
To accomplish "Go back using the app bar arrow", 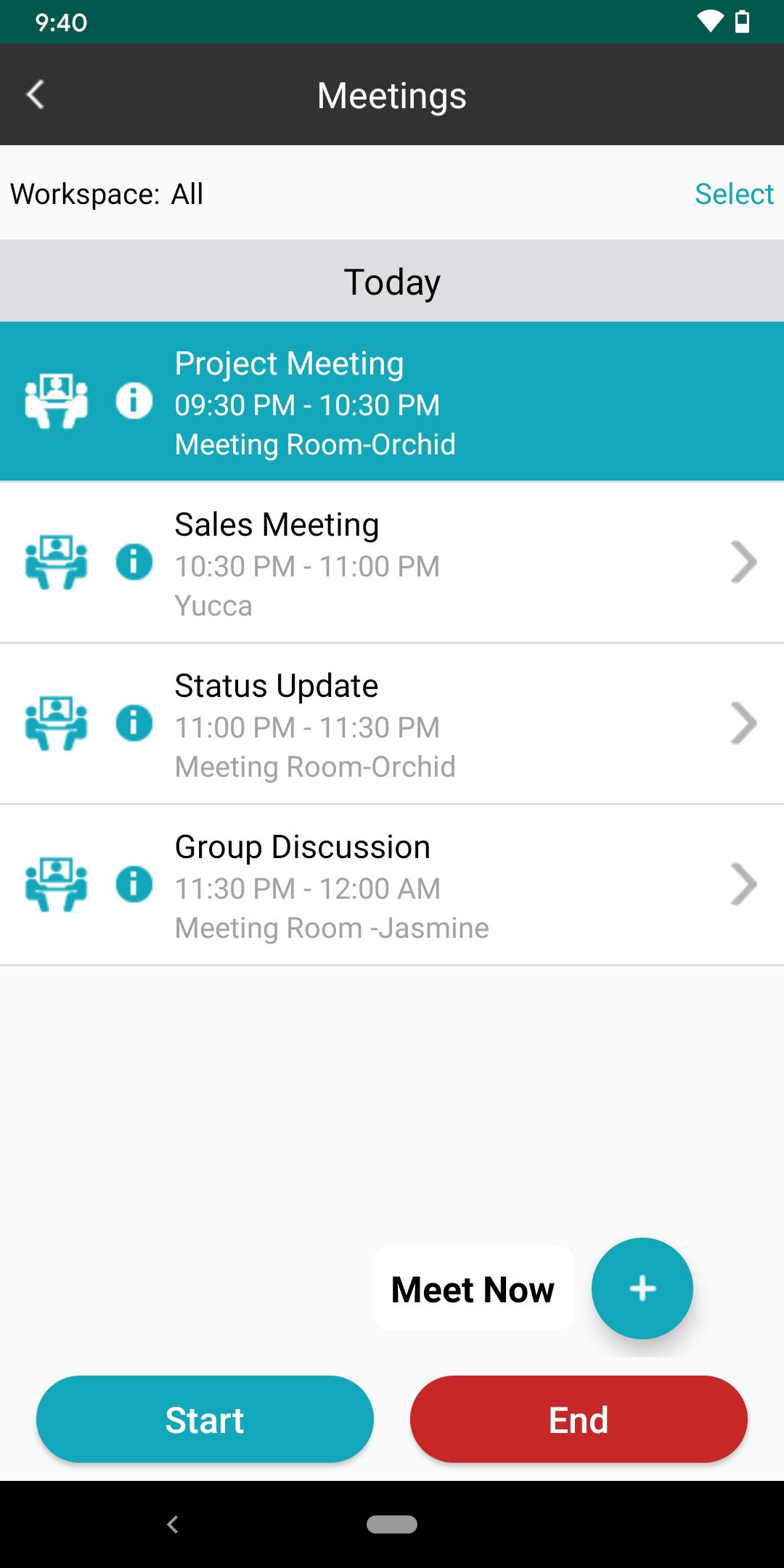I will 35,95.
